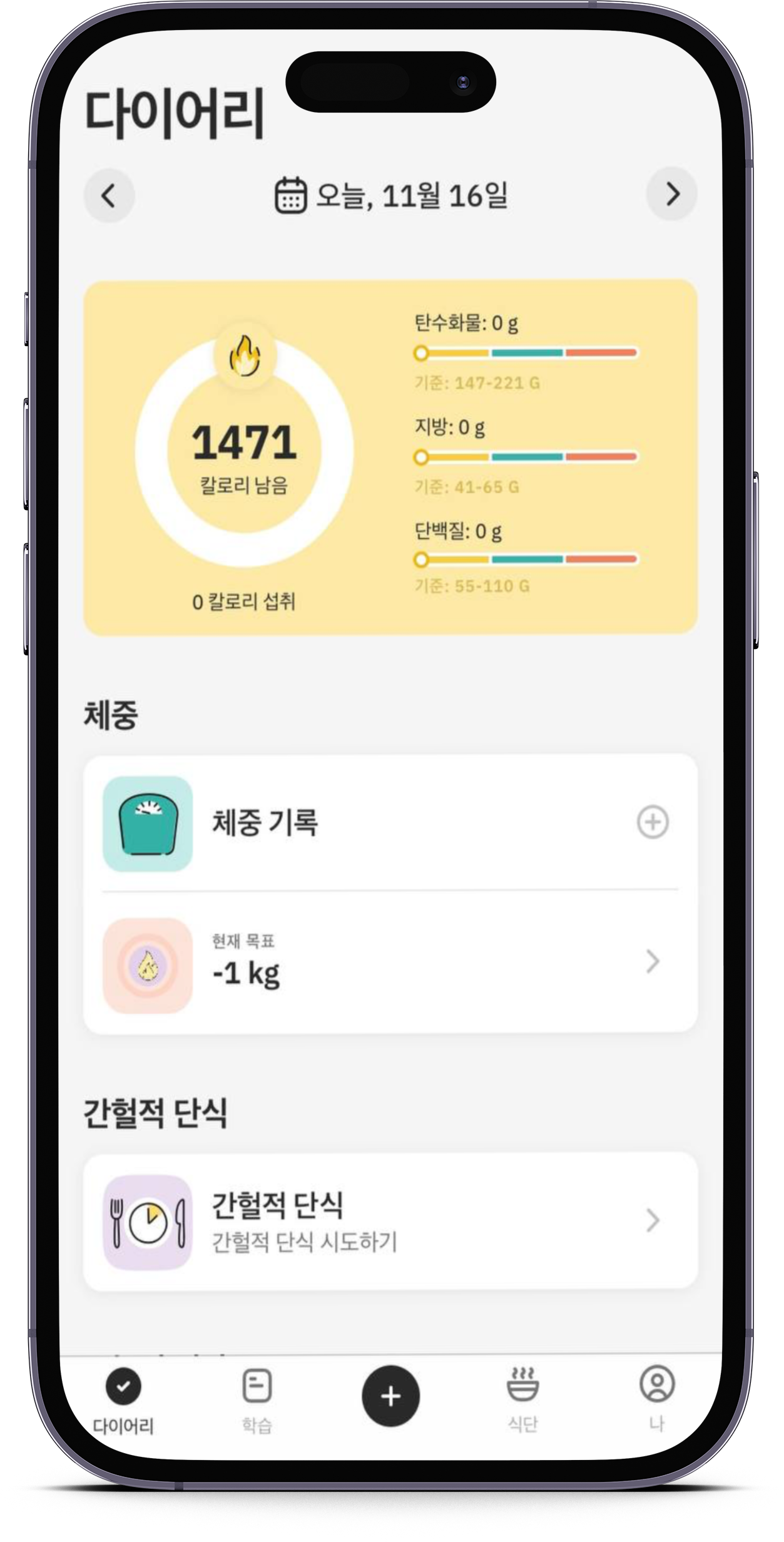This screenshot has width=784, height=1542.
Task: Open the 간헐적 단식 card
Action: [x=390, y=1221]
